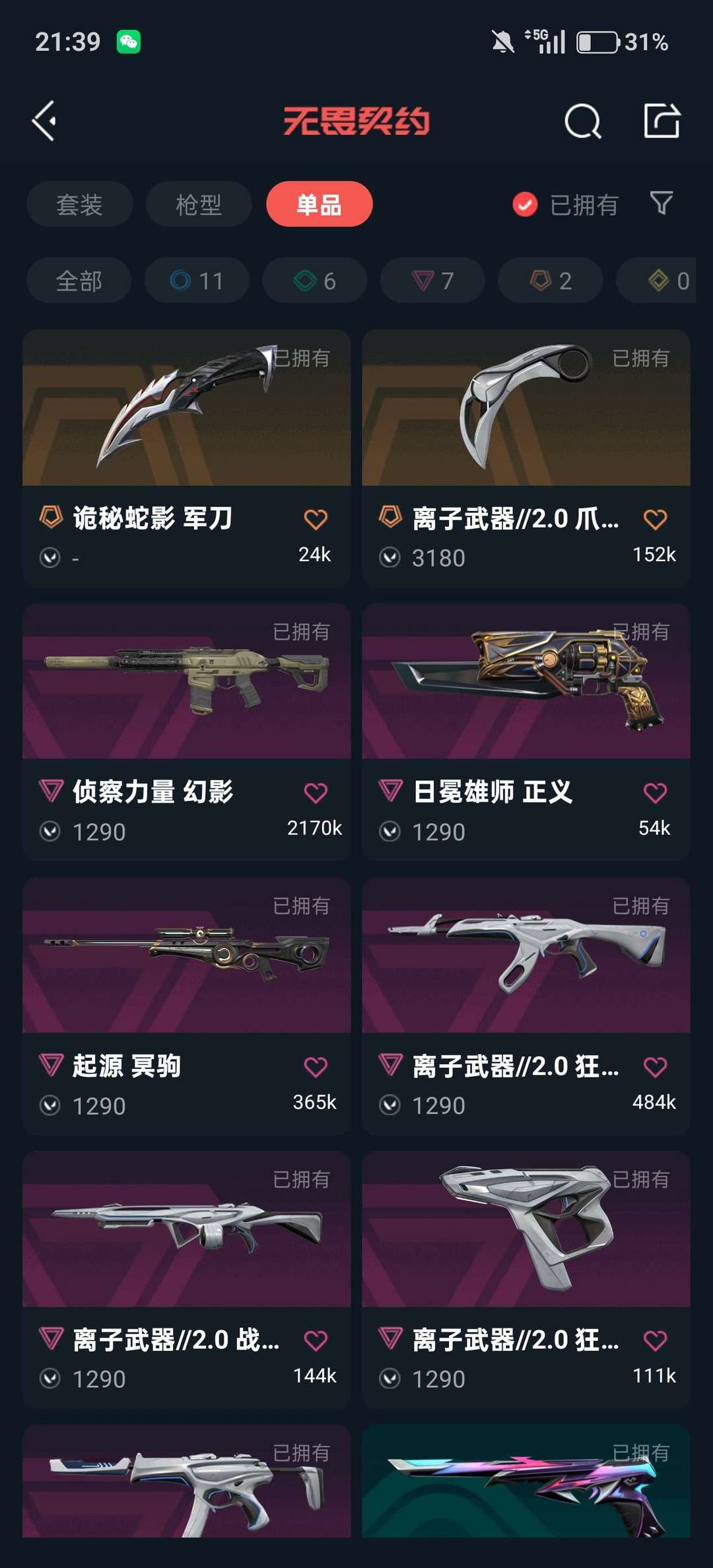The height and width of the screenshot is (1568, 713).
Task: Open the search icon
Action: [x=582, y=121]
